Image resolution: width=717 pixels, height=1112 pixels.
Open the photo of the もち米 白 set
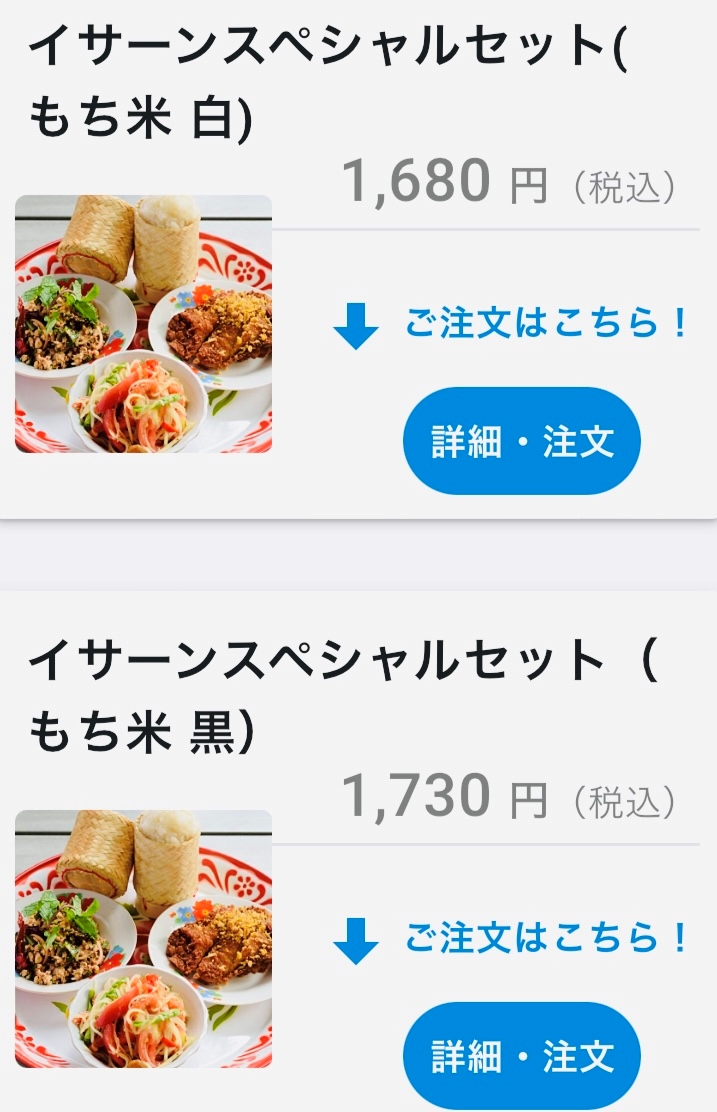pos(143,324)
